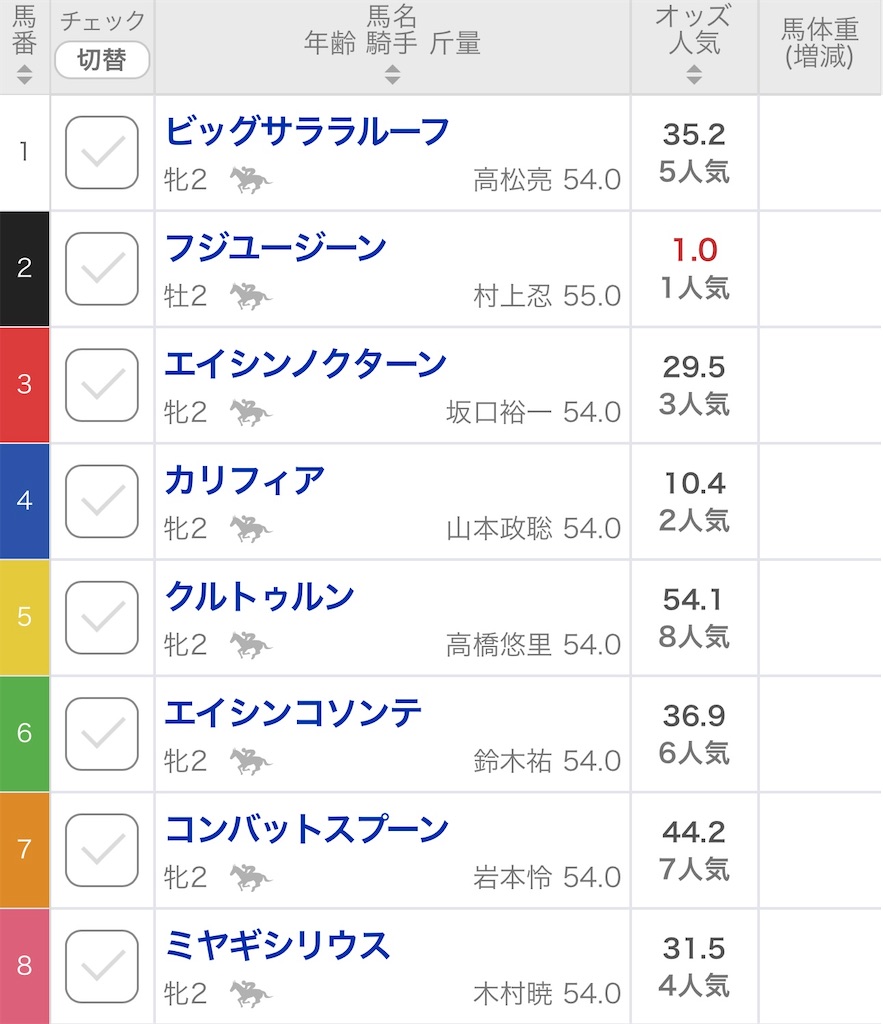Screen dimensions: 883x1024
Task: Tick the checkbox for ミヤギシリウス
Action: 101,966
